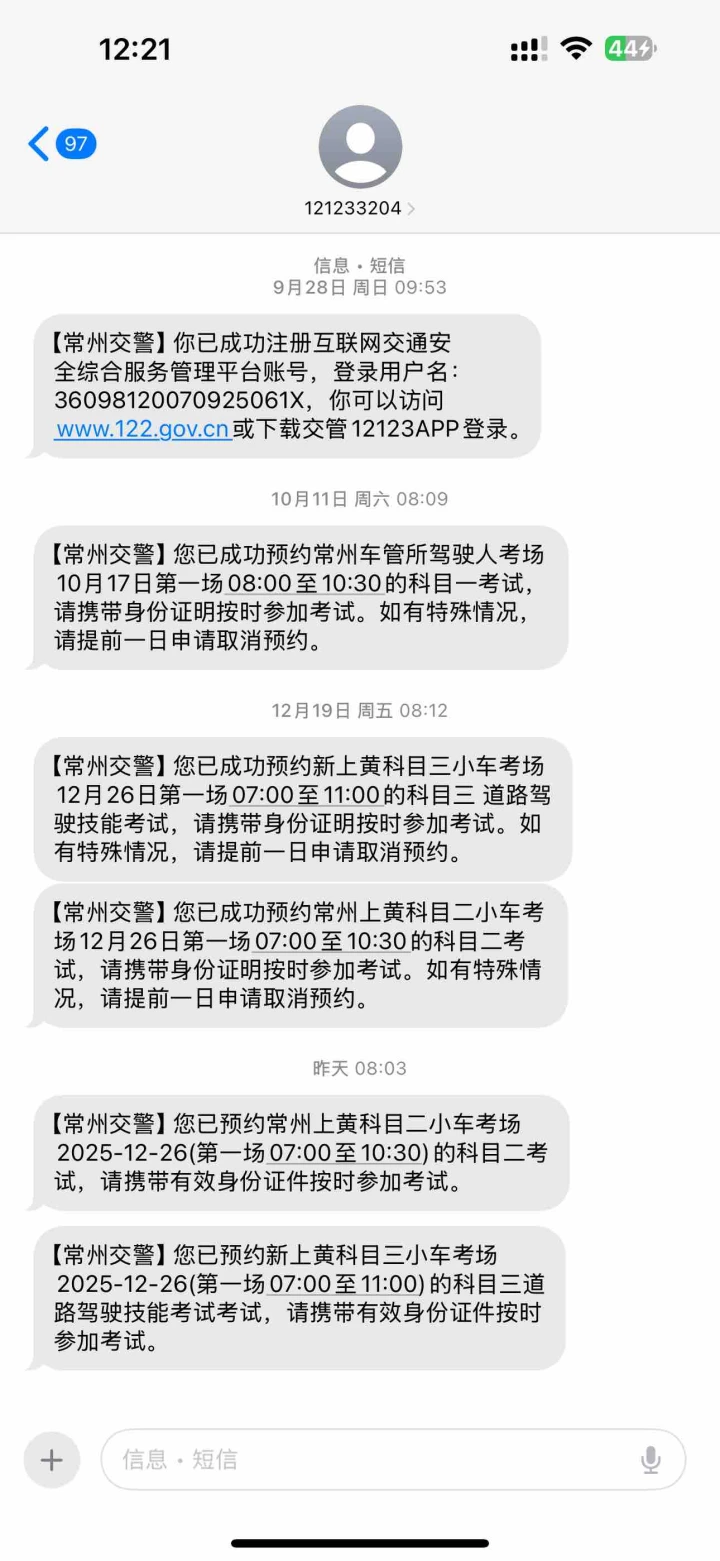Go back to the messages list
Viewport: 720px width, 1561px height.
[x=60, y=144]
